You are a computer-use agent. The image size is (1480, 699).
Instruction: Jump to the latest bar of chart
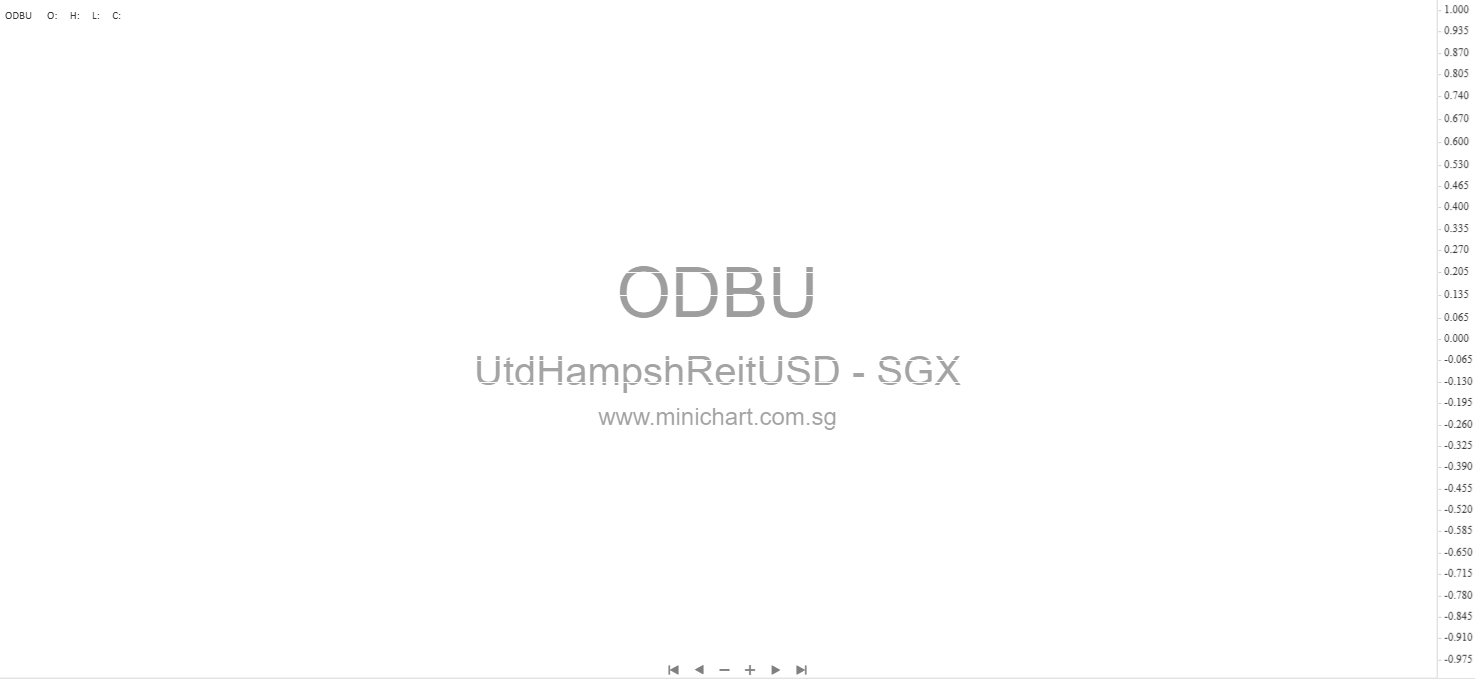coord(801,670)
